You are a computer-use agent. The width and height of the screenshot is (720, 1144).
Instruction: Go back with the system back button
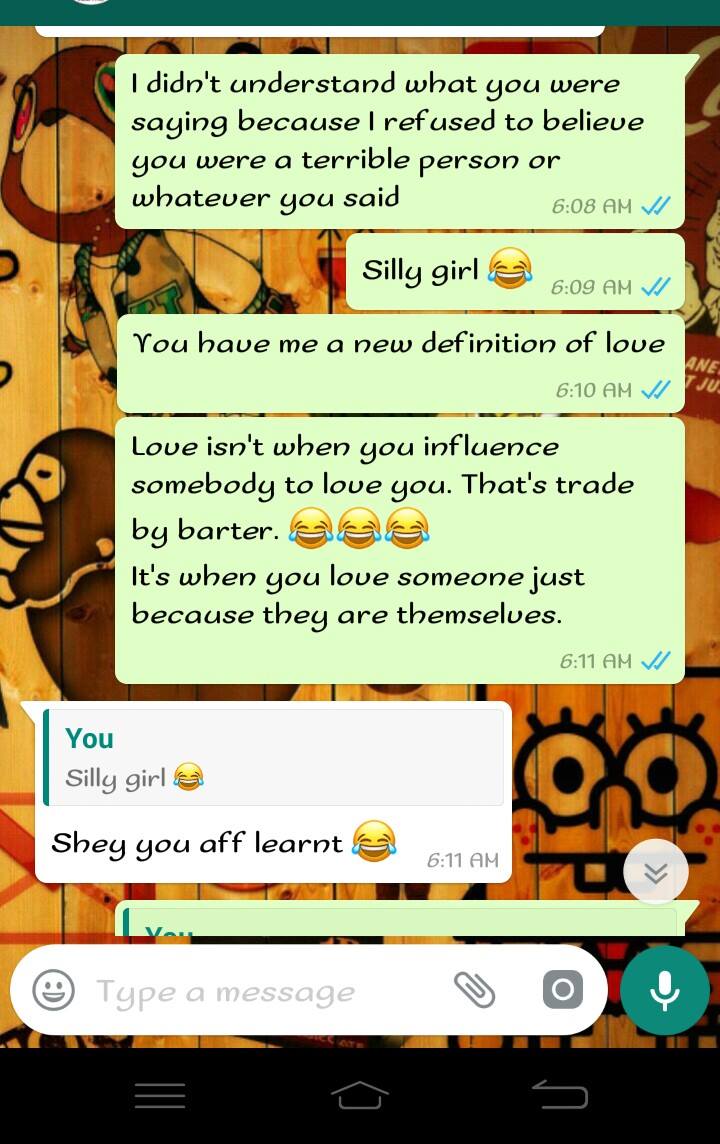559,1094
